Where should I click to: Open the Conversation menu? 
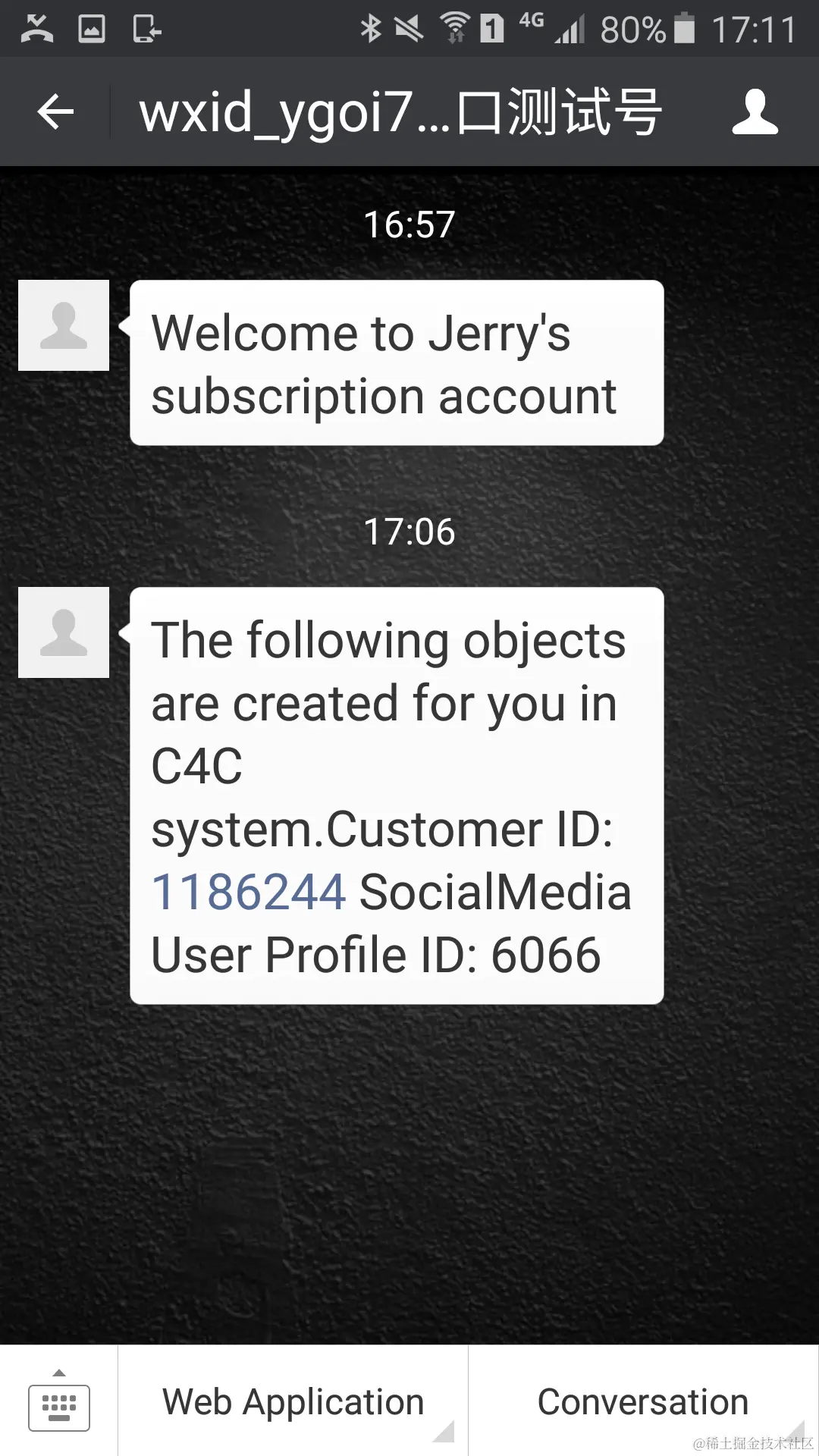[643, 1401]
